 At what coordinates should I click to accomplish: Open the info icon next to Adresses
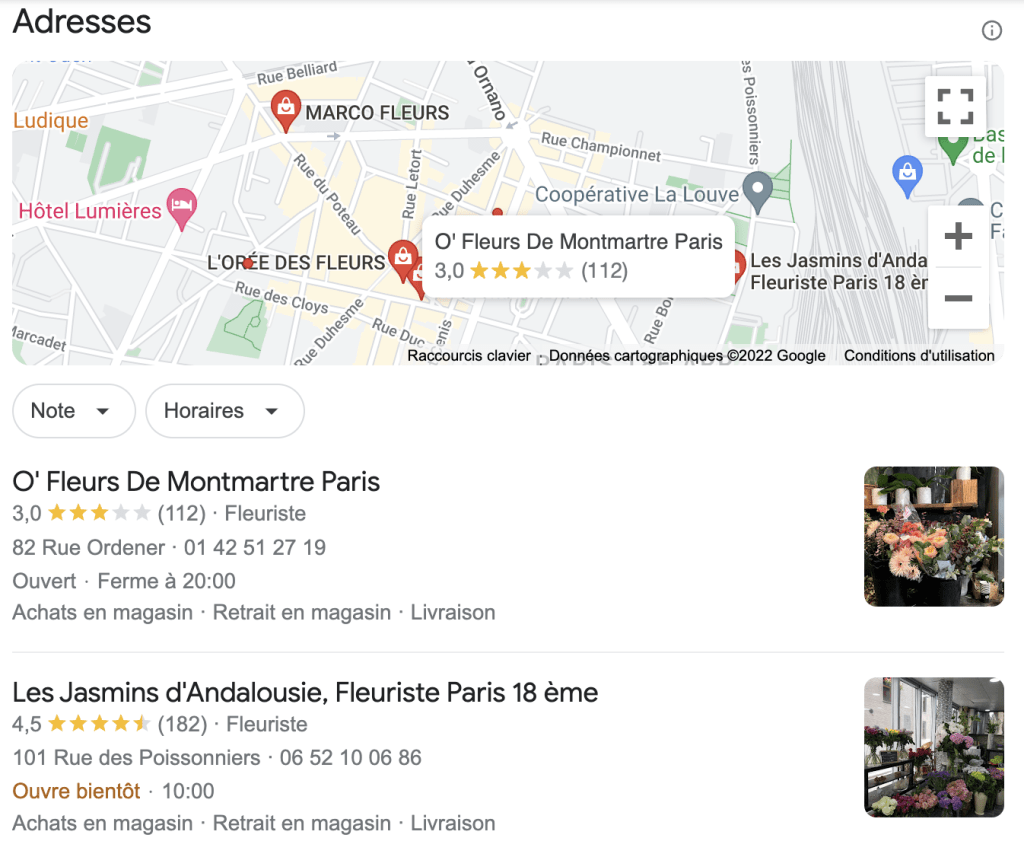coord(991,30)
